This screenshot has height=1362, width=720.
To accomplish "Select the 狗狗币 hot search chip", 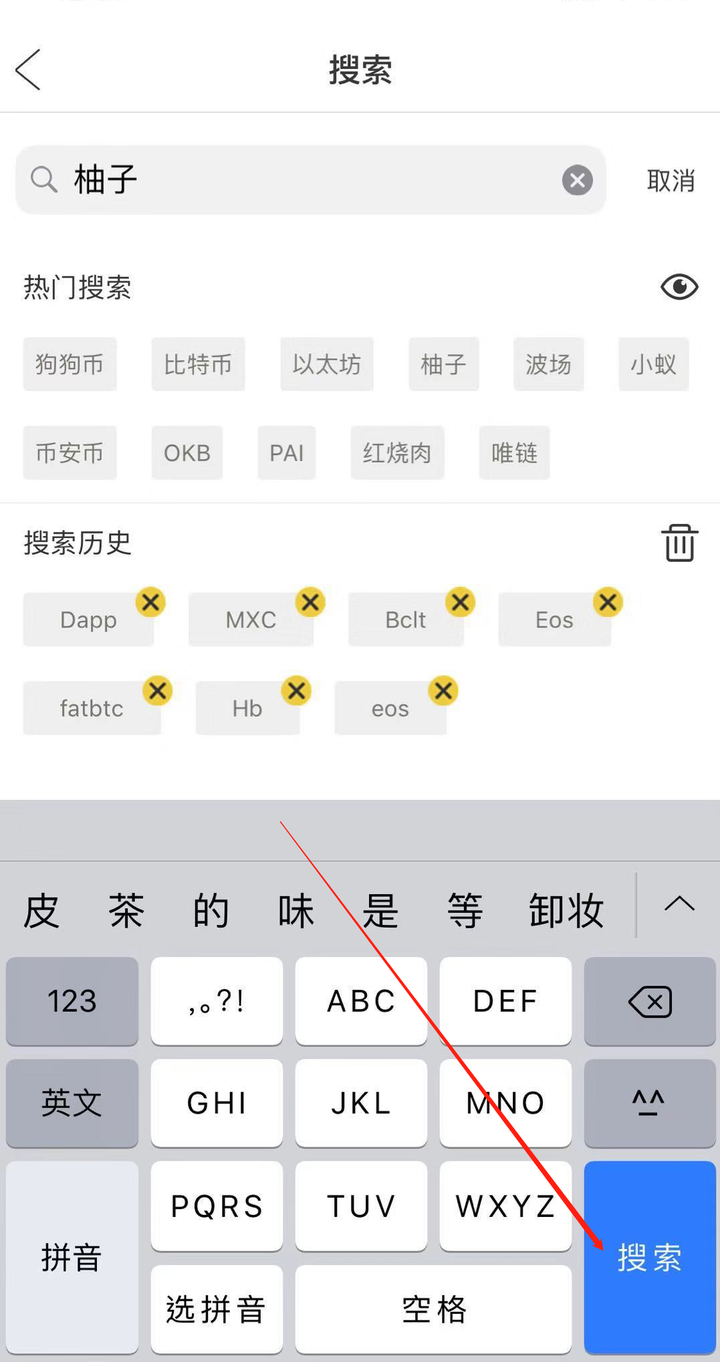I will tap(70, 364).
